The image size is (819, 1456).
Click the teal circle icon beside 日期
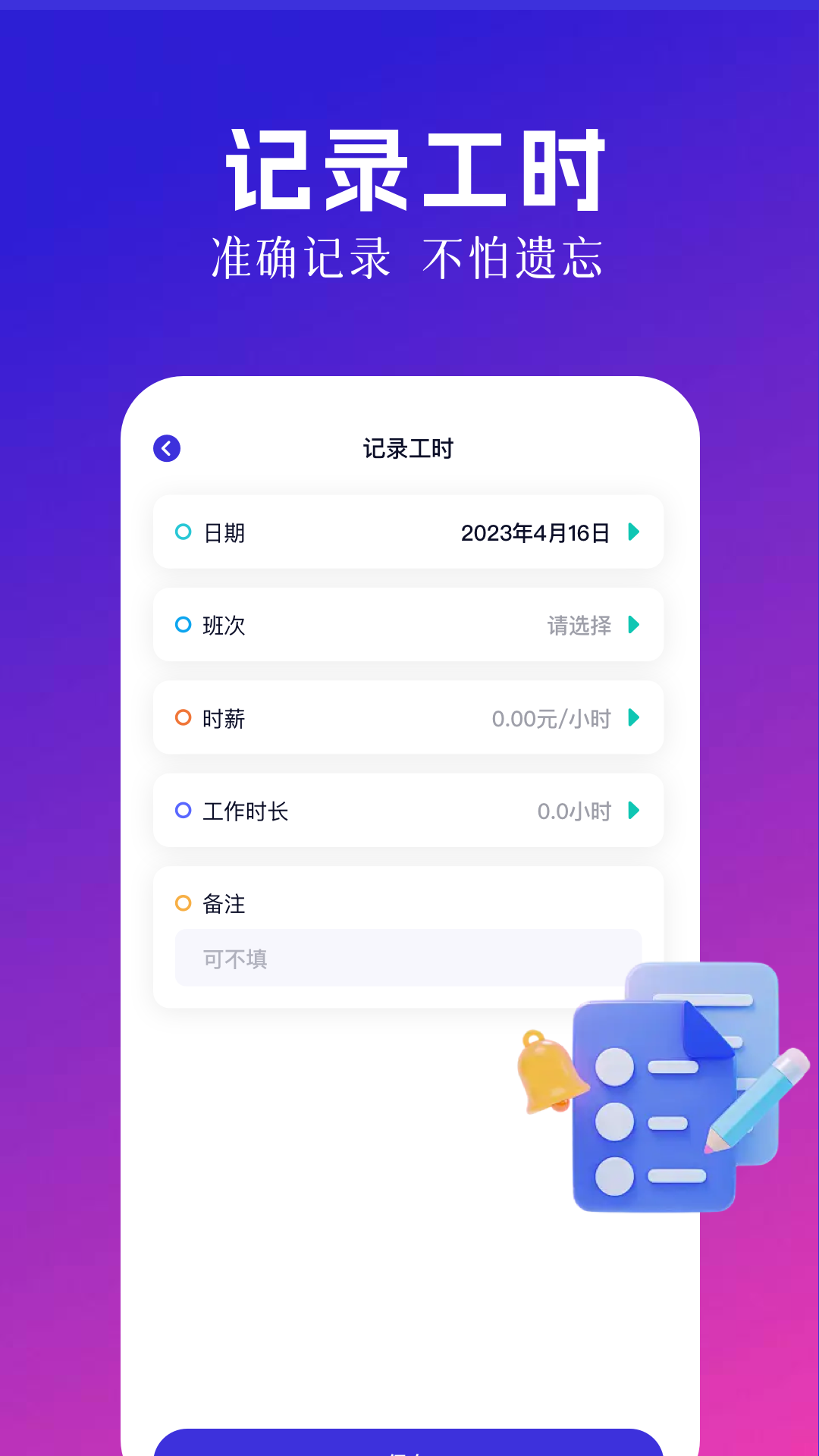coord(182,532)
